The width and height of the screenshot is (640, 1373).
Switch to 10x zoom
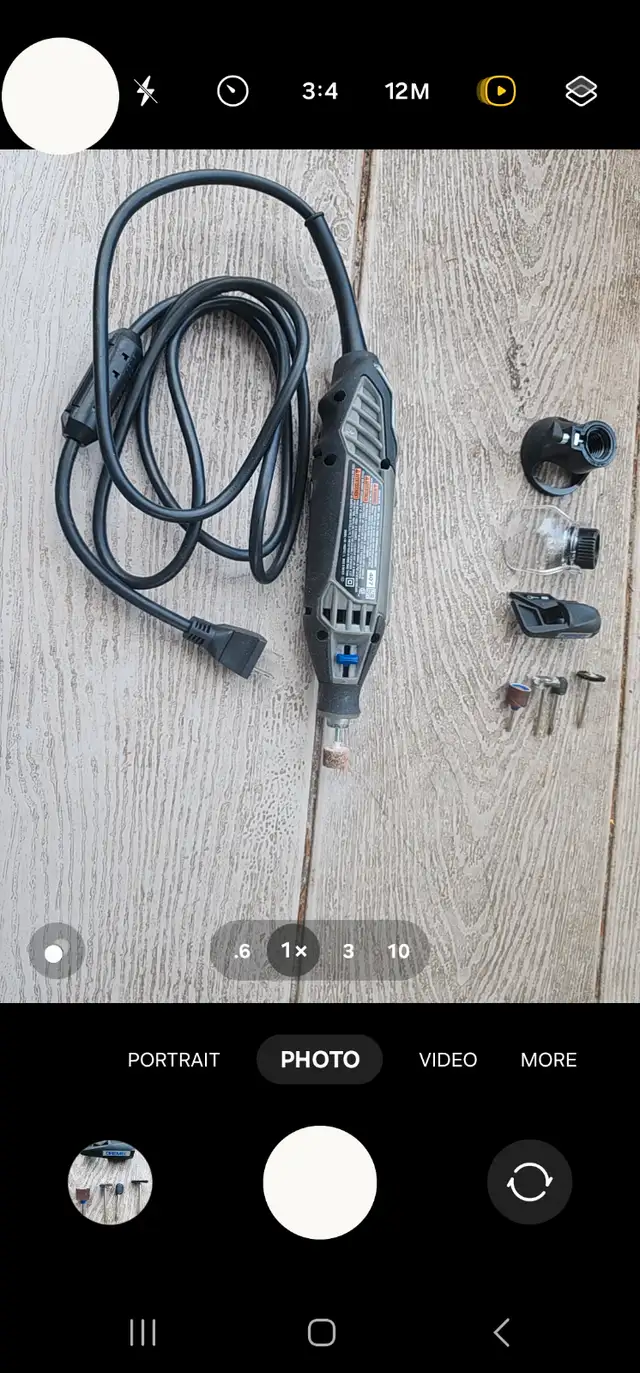(x=399, y=951)
